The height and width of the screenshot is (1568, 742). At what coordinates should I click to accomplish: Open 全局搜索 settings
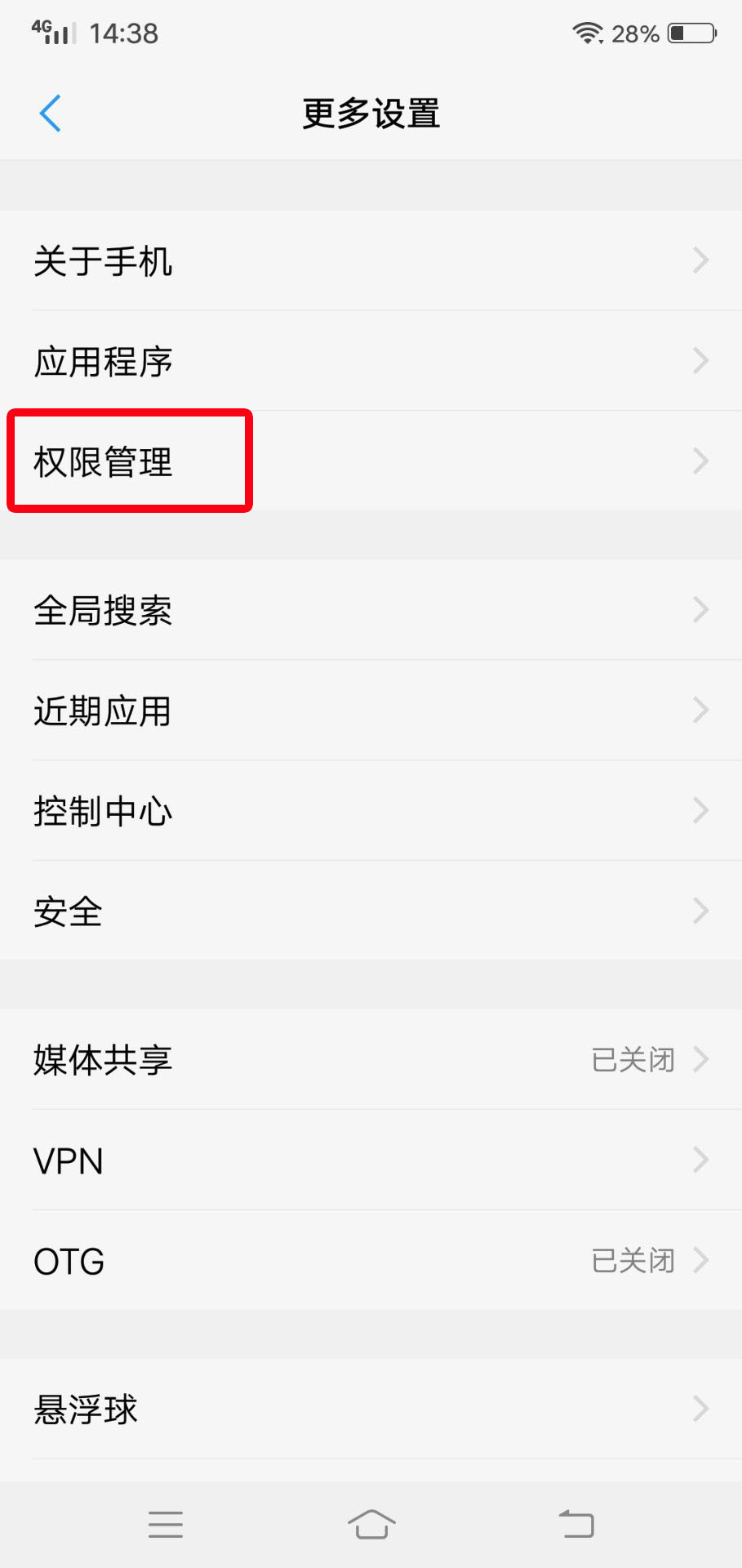(371, 610)
